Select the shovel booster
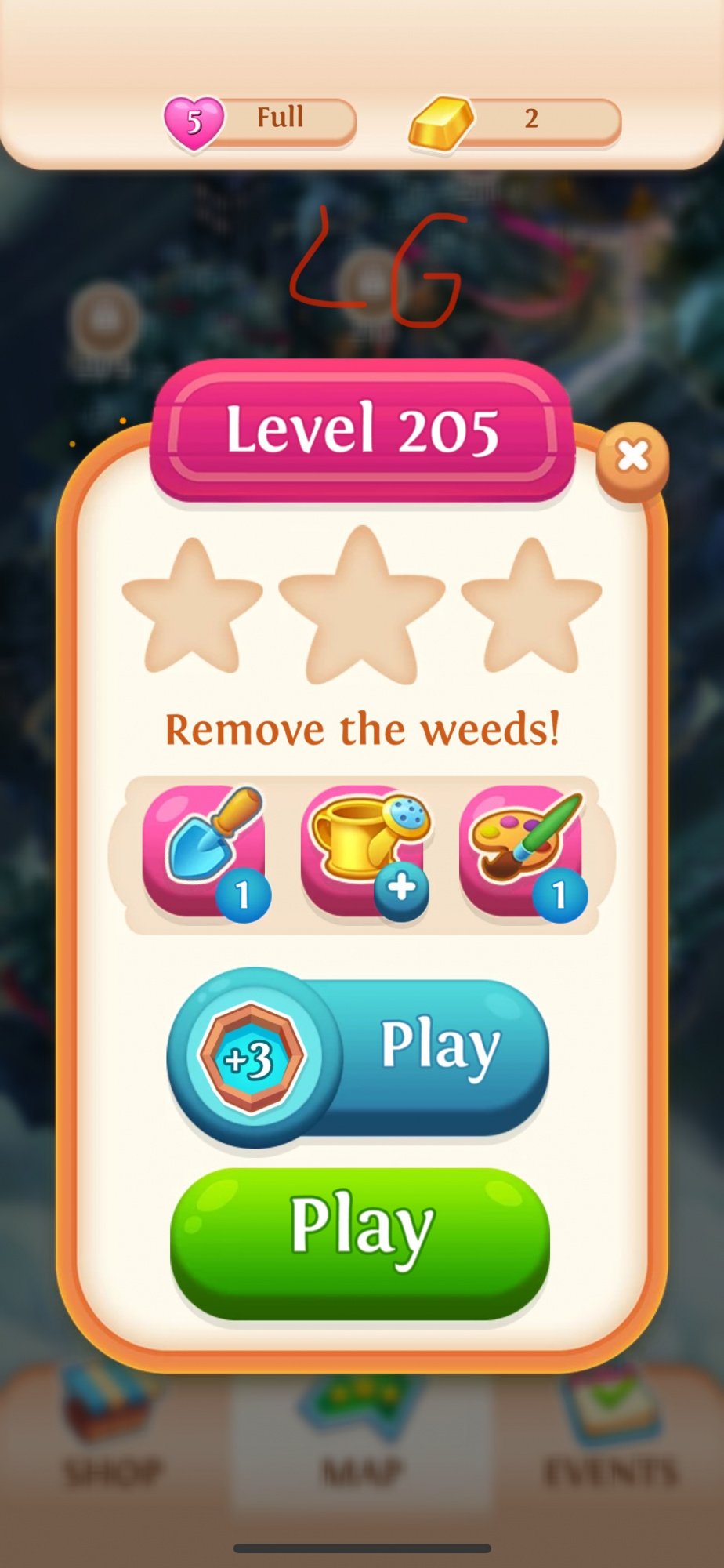 [205, 851]
